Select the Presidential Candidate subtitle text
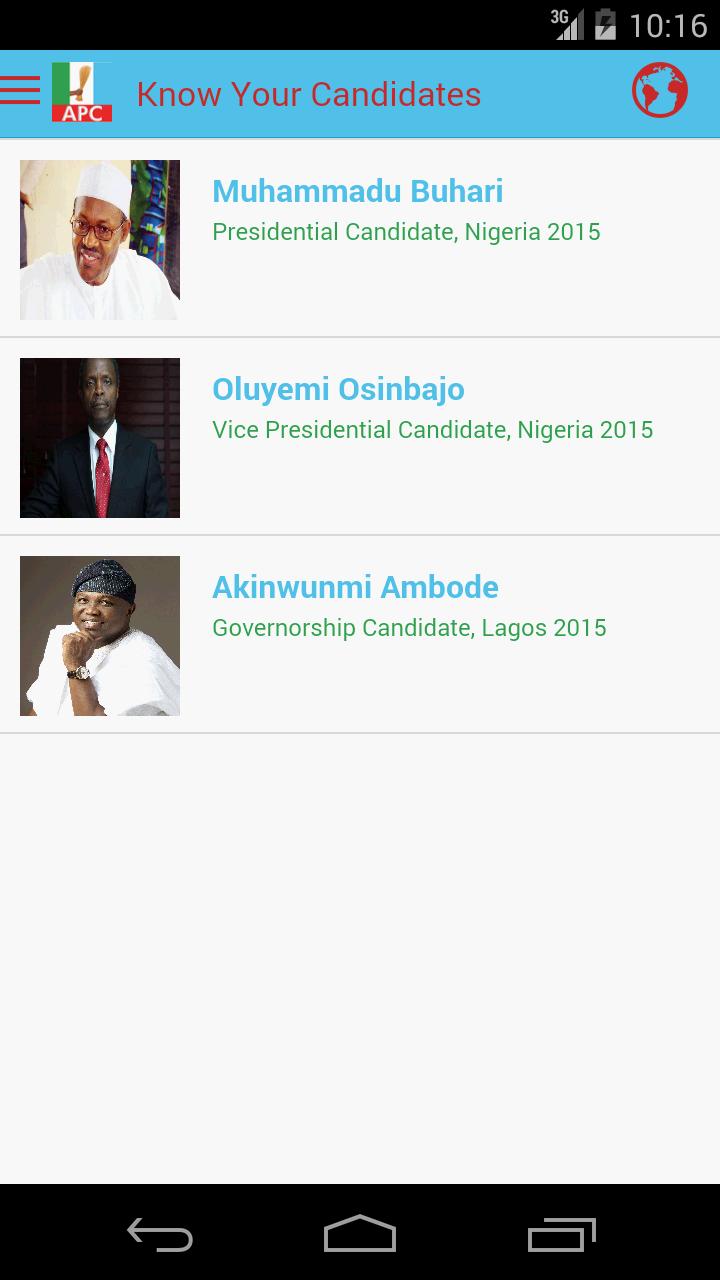The image size is (720, 1280). click(406, 231)
